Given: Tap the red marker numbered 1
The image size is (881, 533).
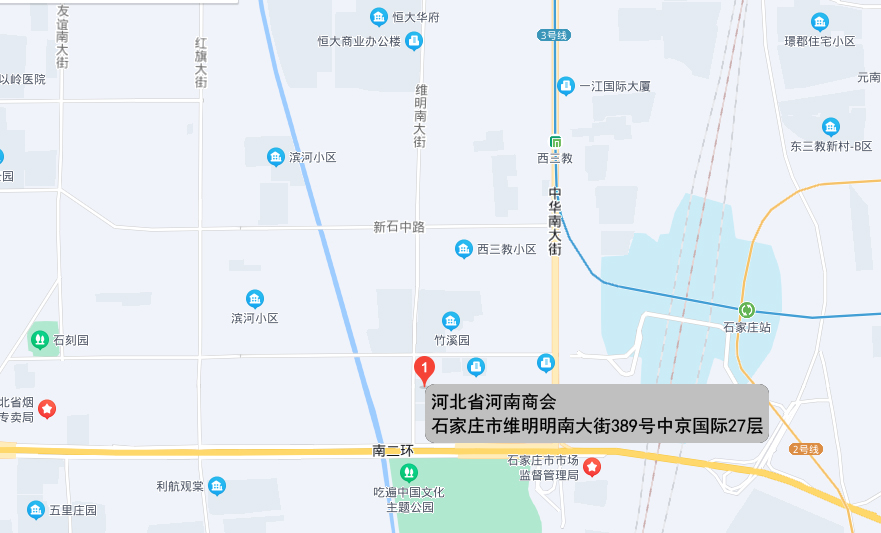Looking at the screenshot, I should tap(424, 369).
